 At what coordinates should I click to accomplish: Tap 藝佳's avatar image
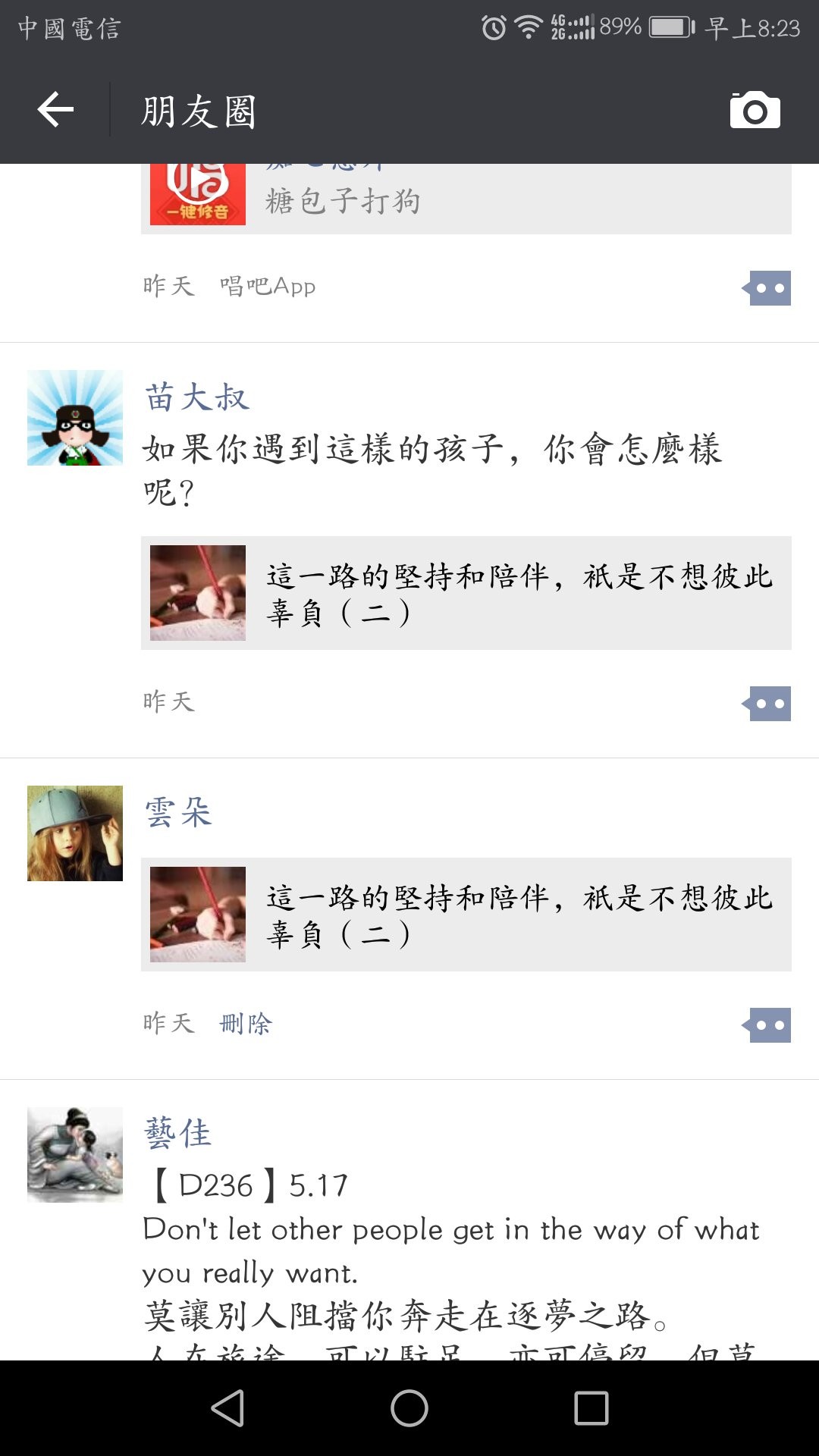click(x=75, y=1154)
